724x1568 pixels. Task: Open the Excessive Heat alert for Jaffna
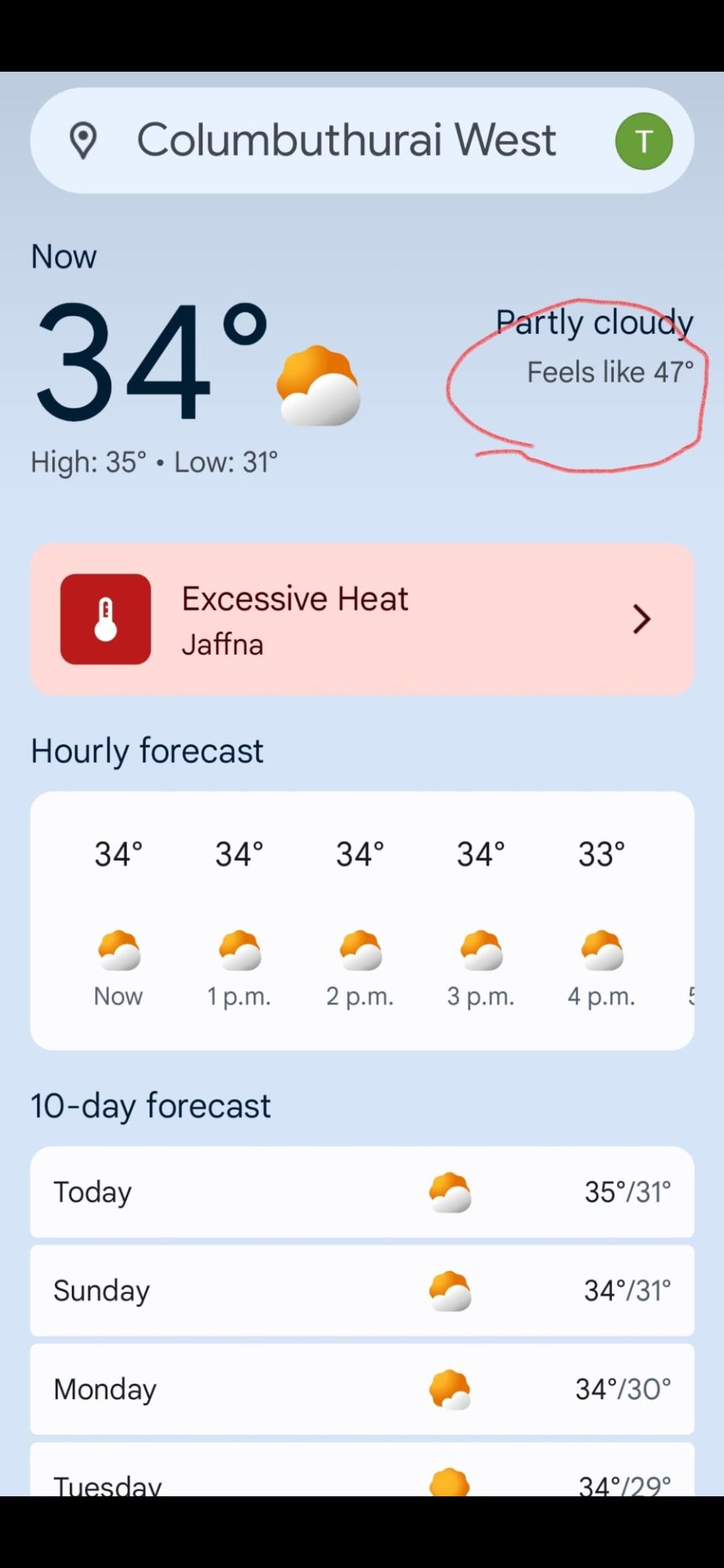362,619
